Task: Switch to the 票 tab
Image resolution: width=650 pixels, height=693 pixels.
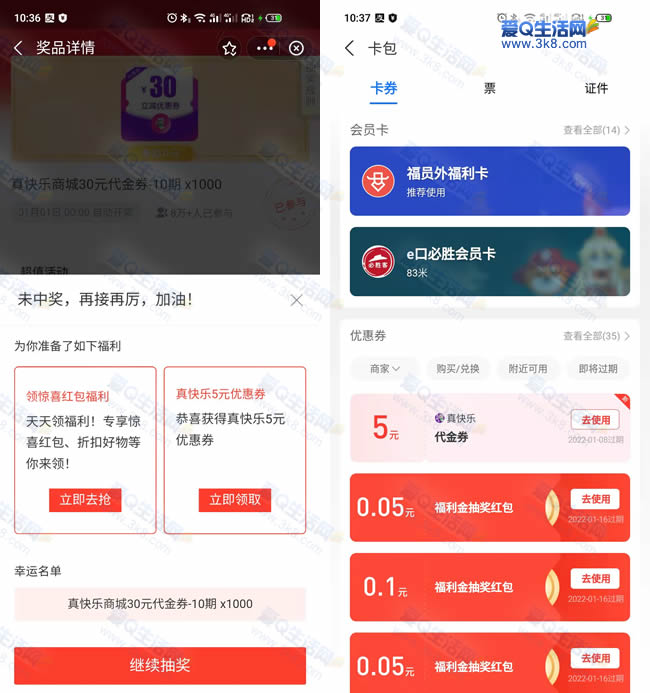Action: [490, 88]
